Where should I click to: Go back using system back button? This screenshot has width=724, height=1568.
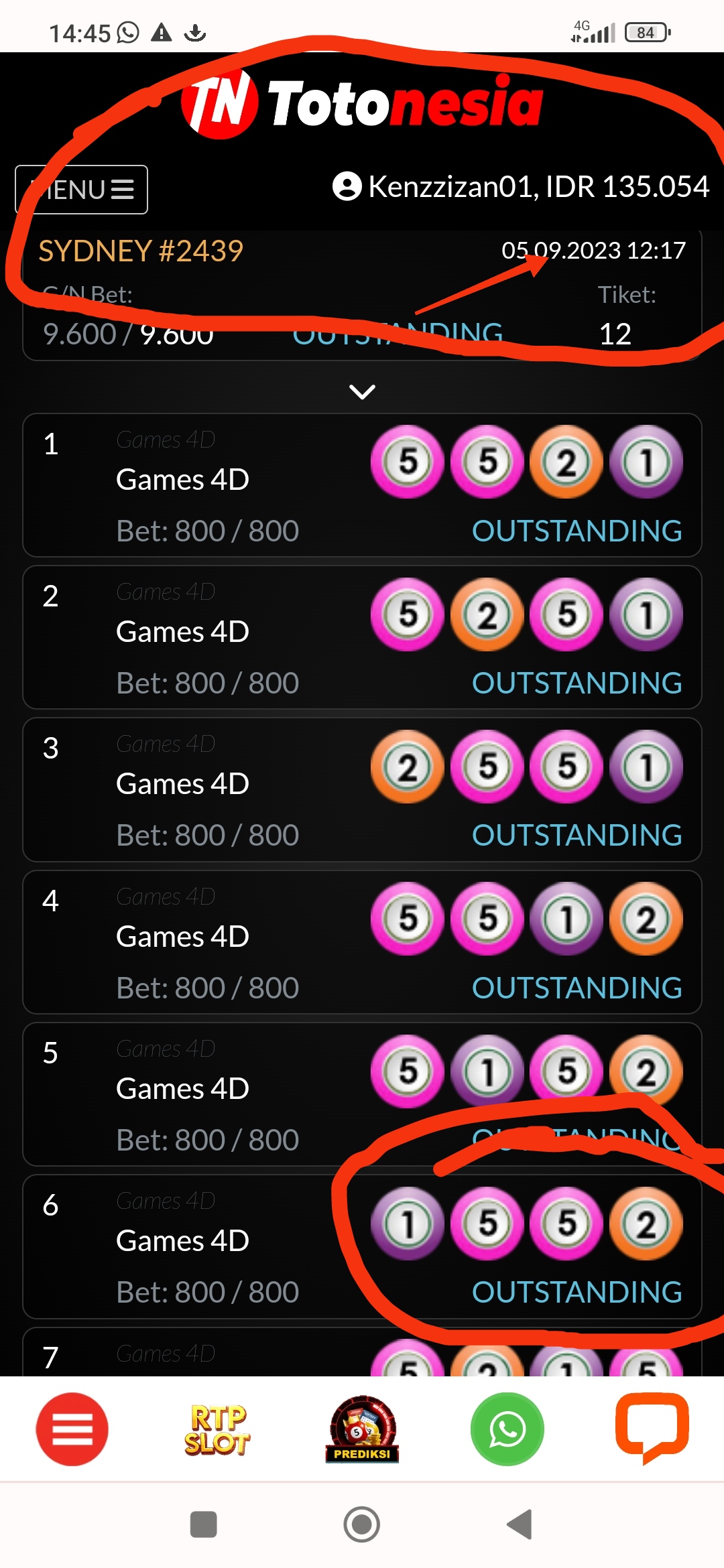(x=520, y=1524)
